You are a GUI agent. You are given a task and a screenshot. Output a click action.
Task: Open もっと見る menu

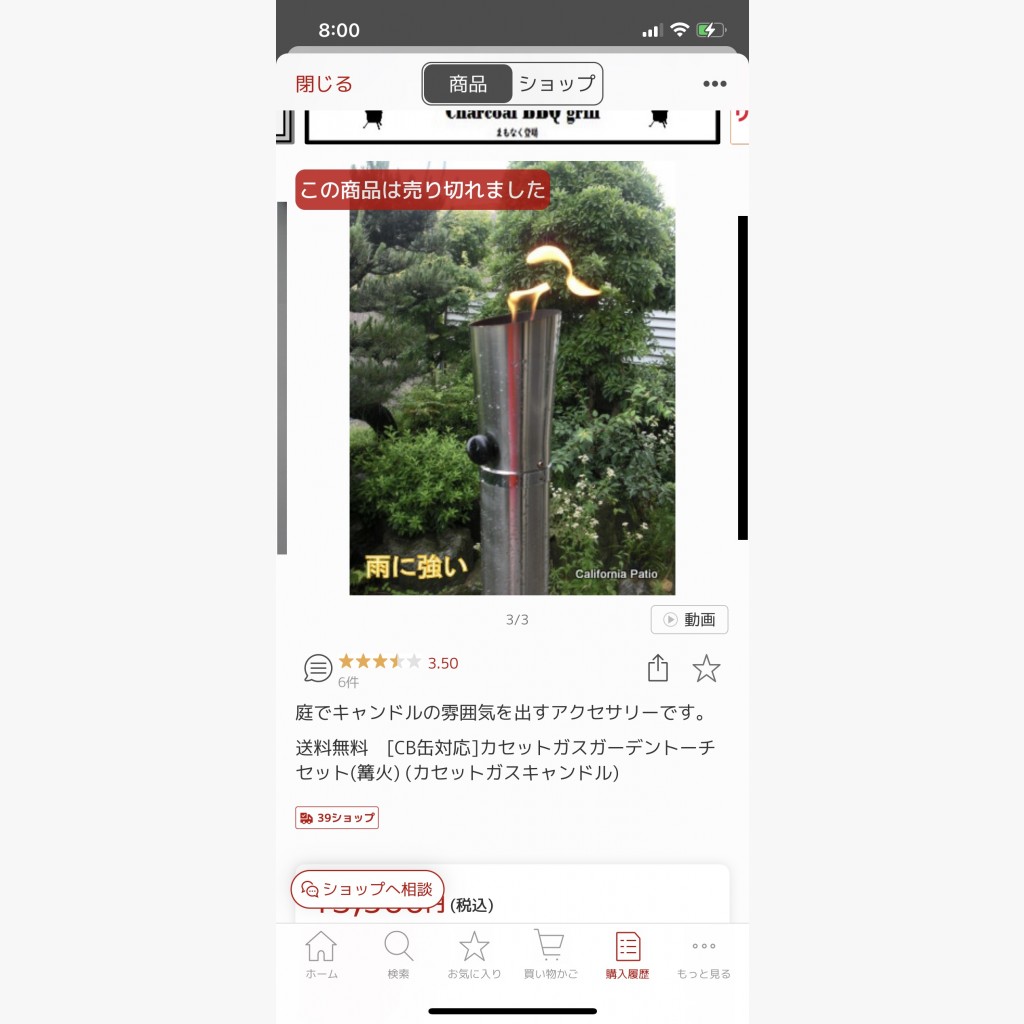[703, 955]
